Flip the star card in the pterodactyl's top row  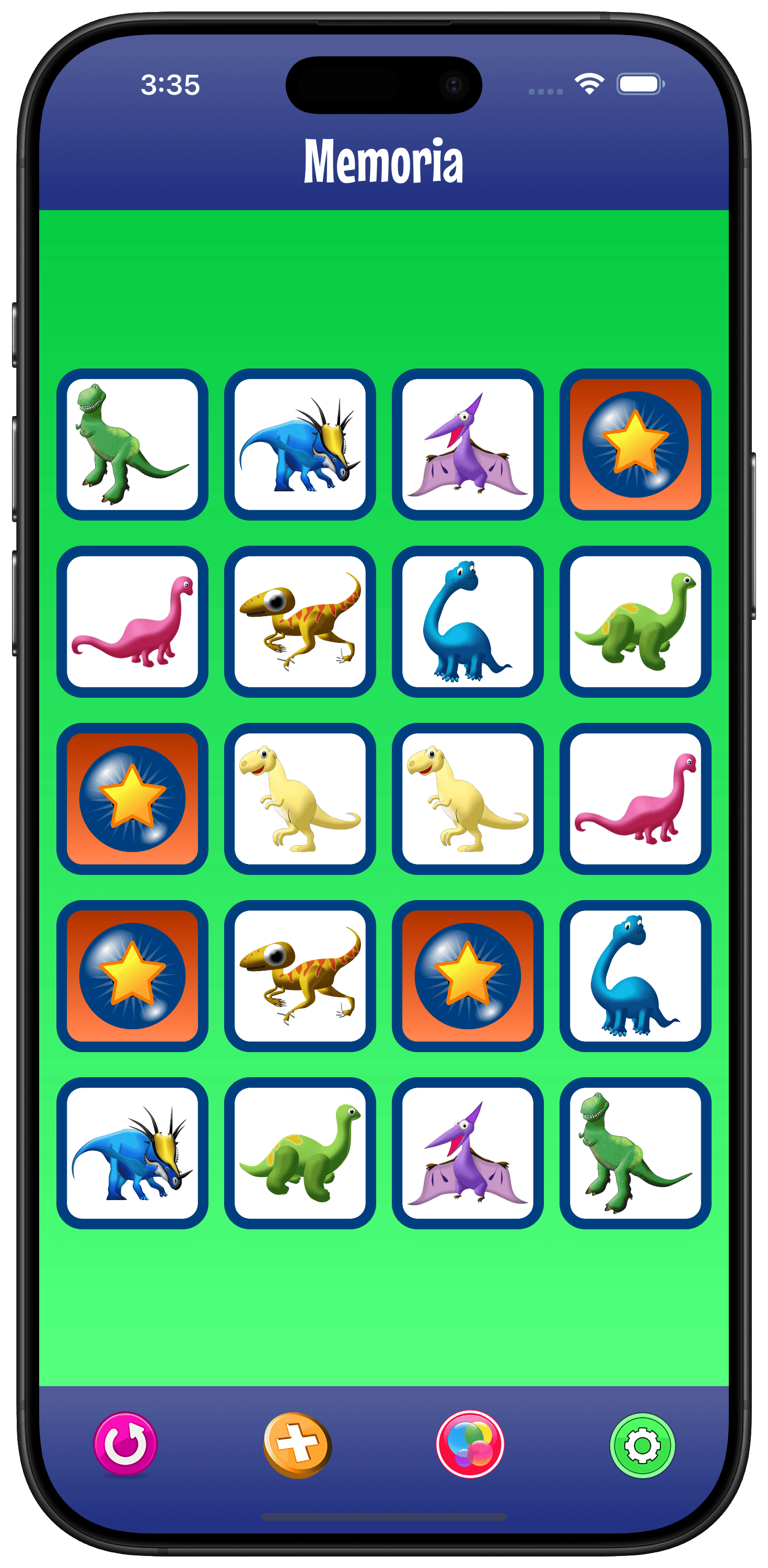[x=635, y=444]
